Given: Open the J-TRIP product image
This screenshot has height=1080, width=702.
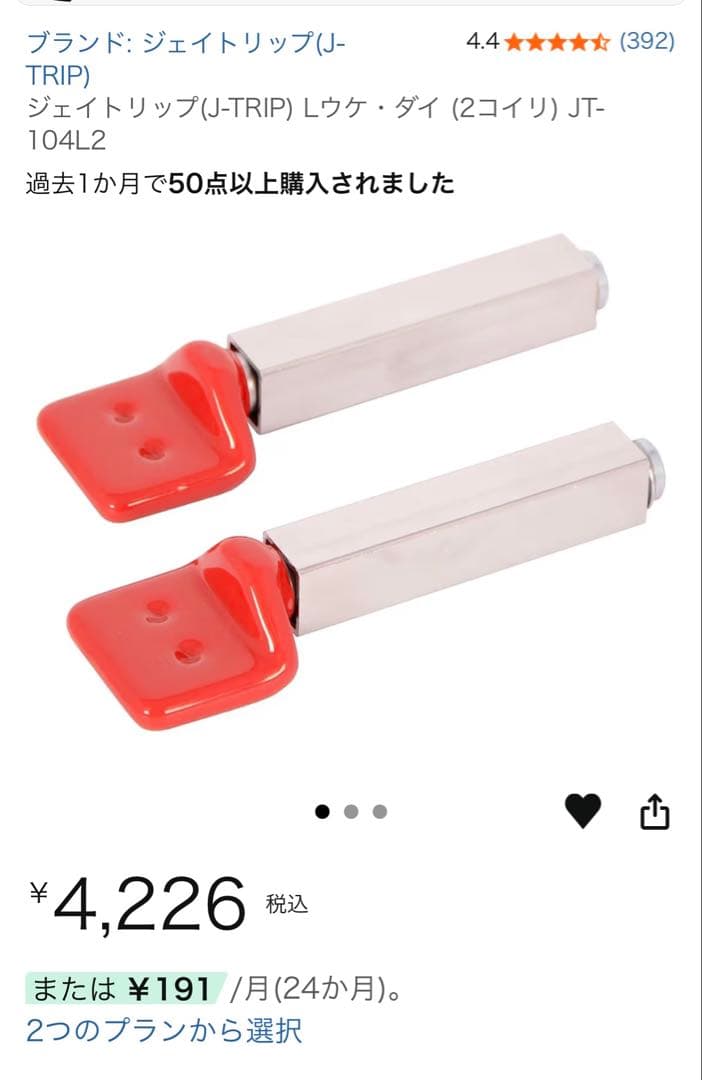Looking at the screenshot, I should pos(350,480).
